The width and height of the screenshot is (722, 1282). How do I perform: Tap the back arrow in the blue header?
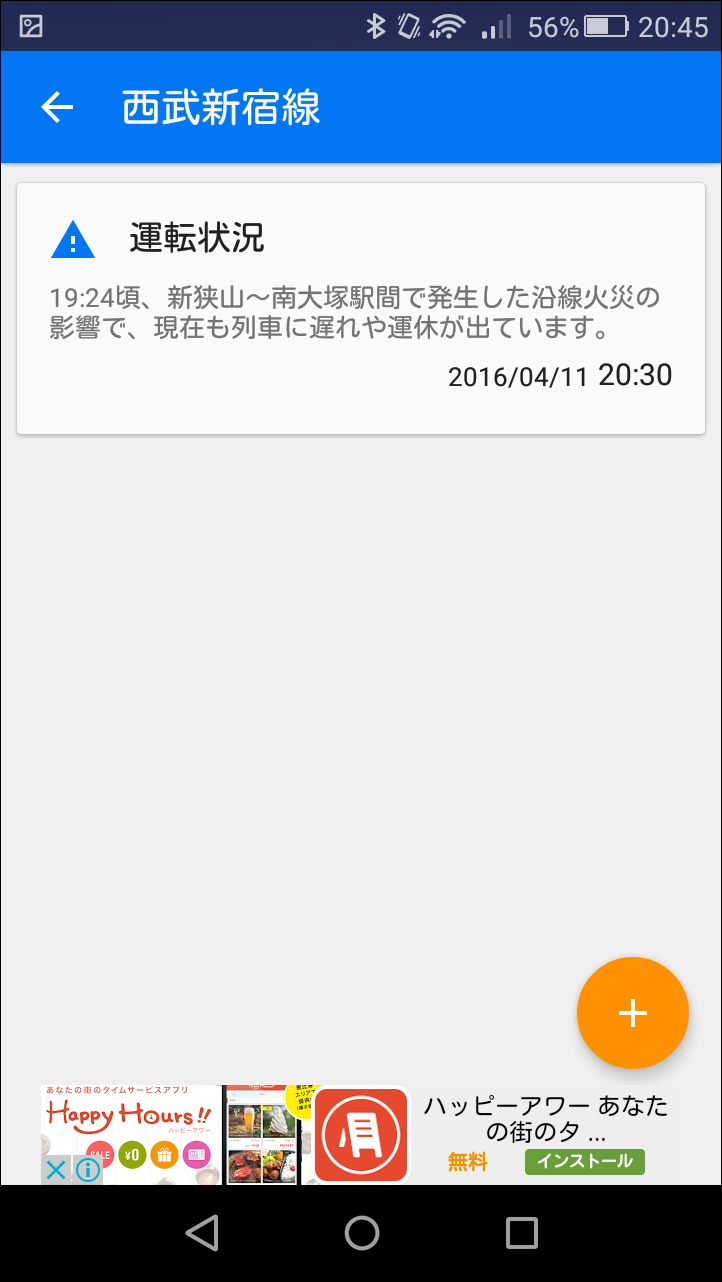click(56, 105)
